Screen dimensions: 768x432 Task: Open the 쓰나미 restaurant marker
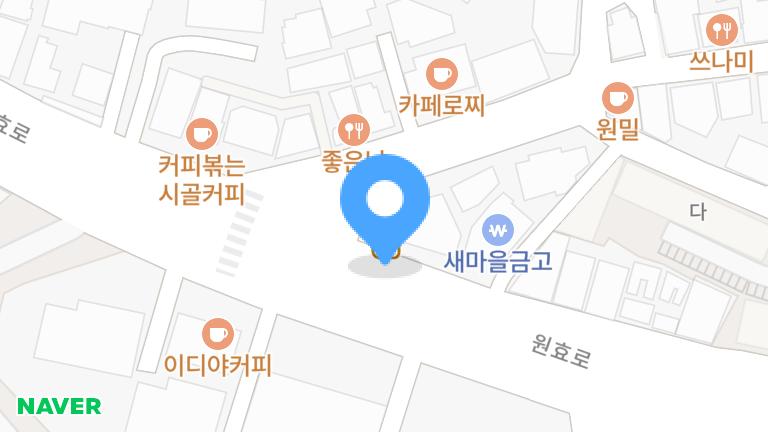pos(720,30)
